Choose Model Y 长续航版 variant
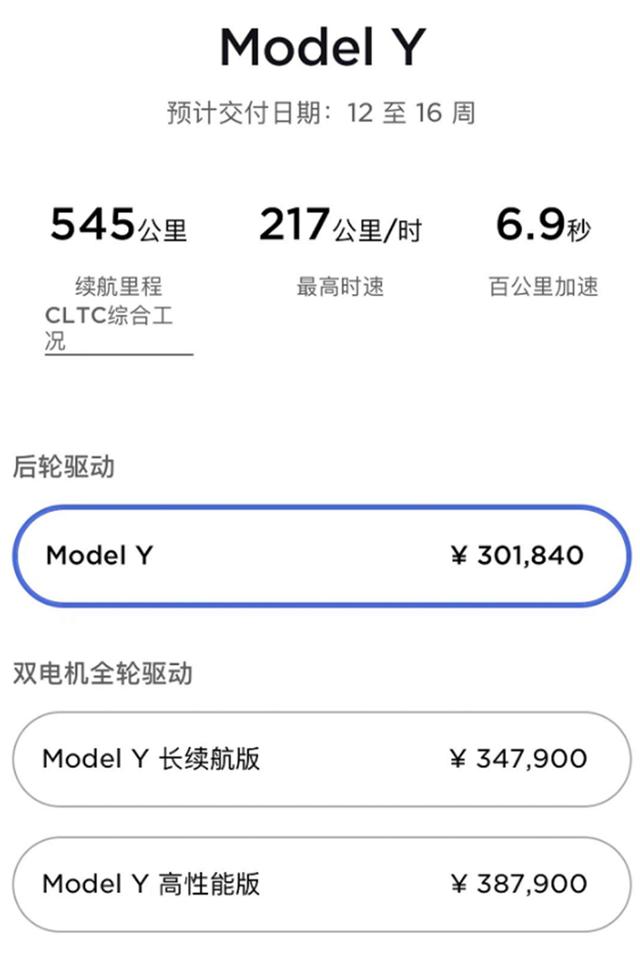 click(320, 758)
